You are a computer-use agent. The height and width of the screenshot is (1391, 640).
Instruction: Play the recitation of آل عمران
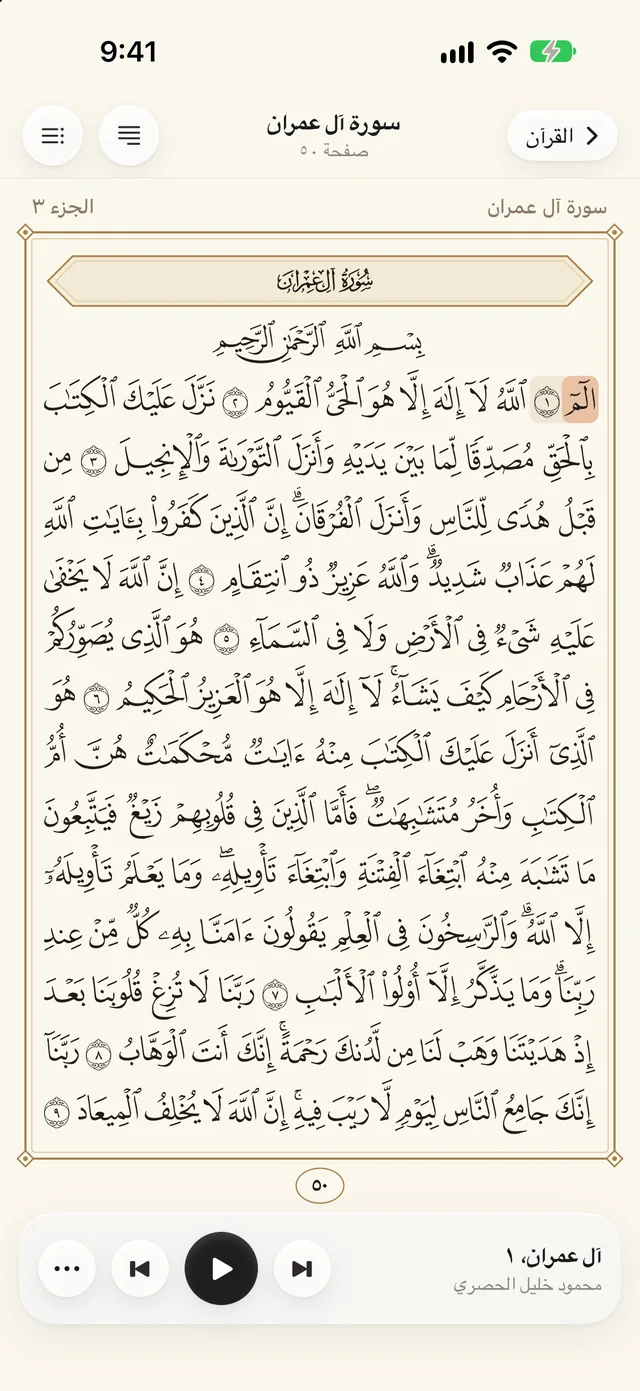[x=222, y=1269]
